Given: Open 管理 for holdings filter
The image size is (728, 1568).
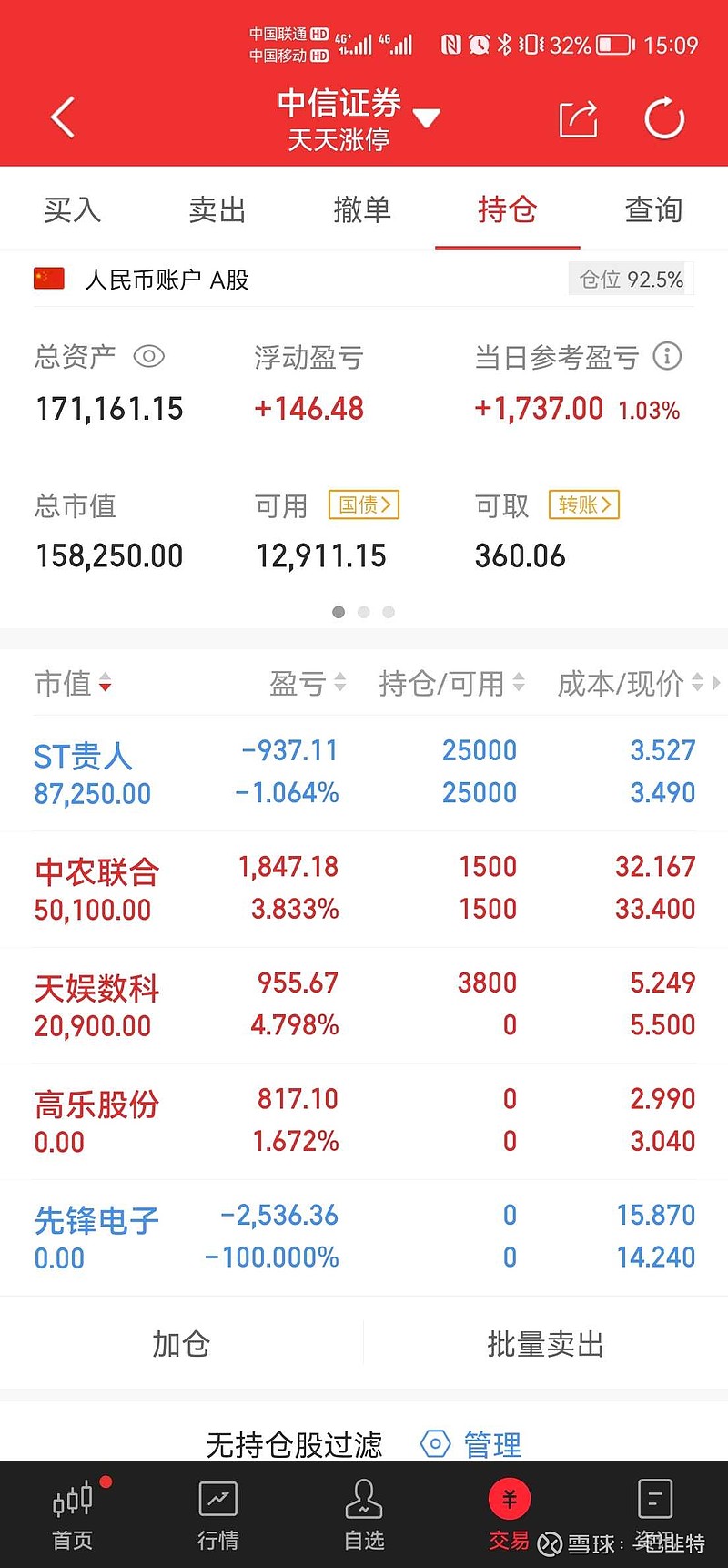Looking at the screenshot, I should (x=471, y=1444).
